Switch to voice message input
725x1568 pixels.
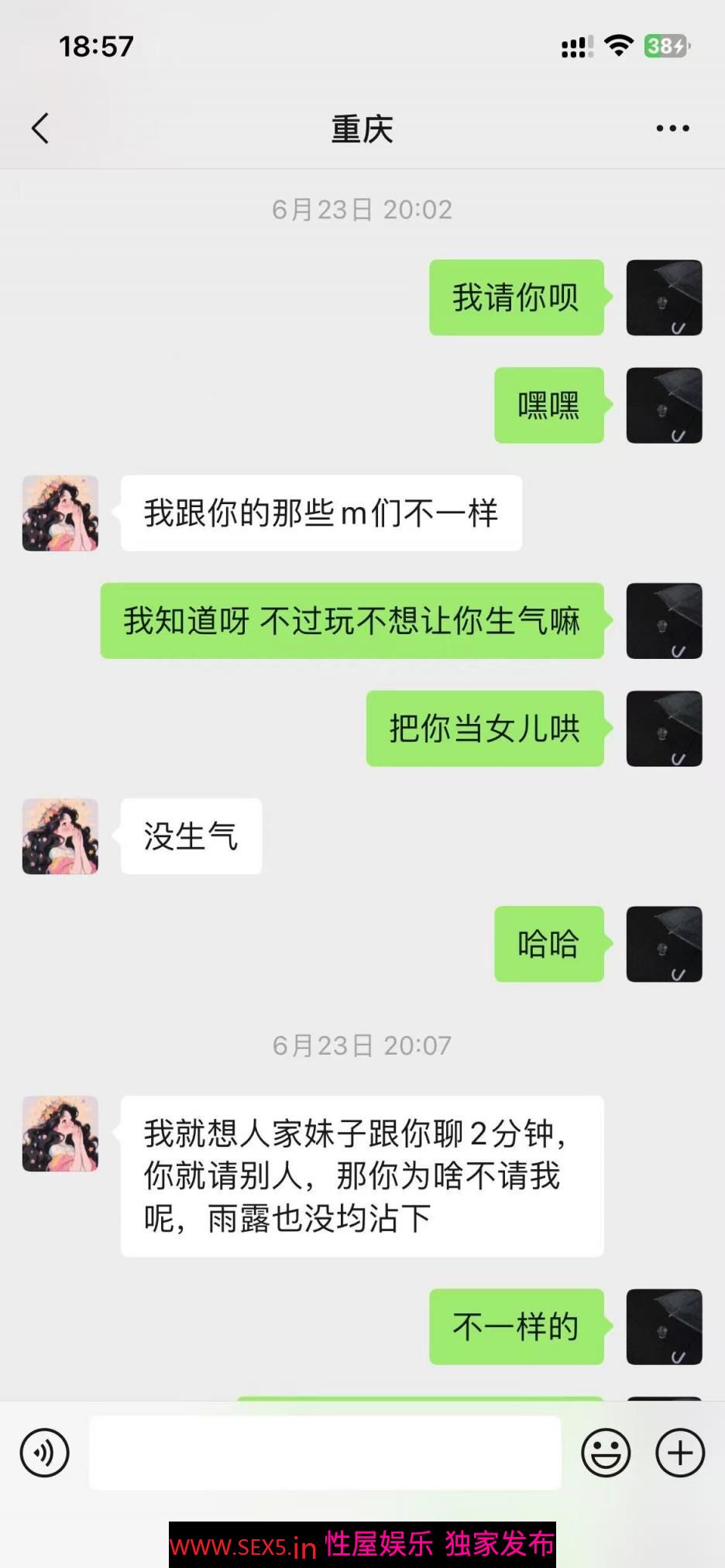click(x=44, y=1453)
